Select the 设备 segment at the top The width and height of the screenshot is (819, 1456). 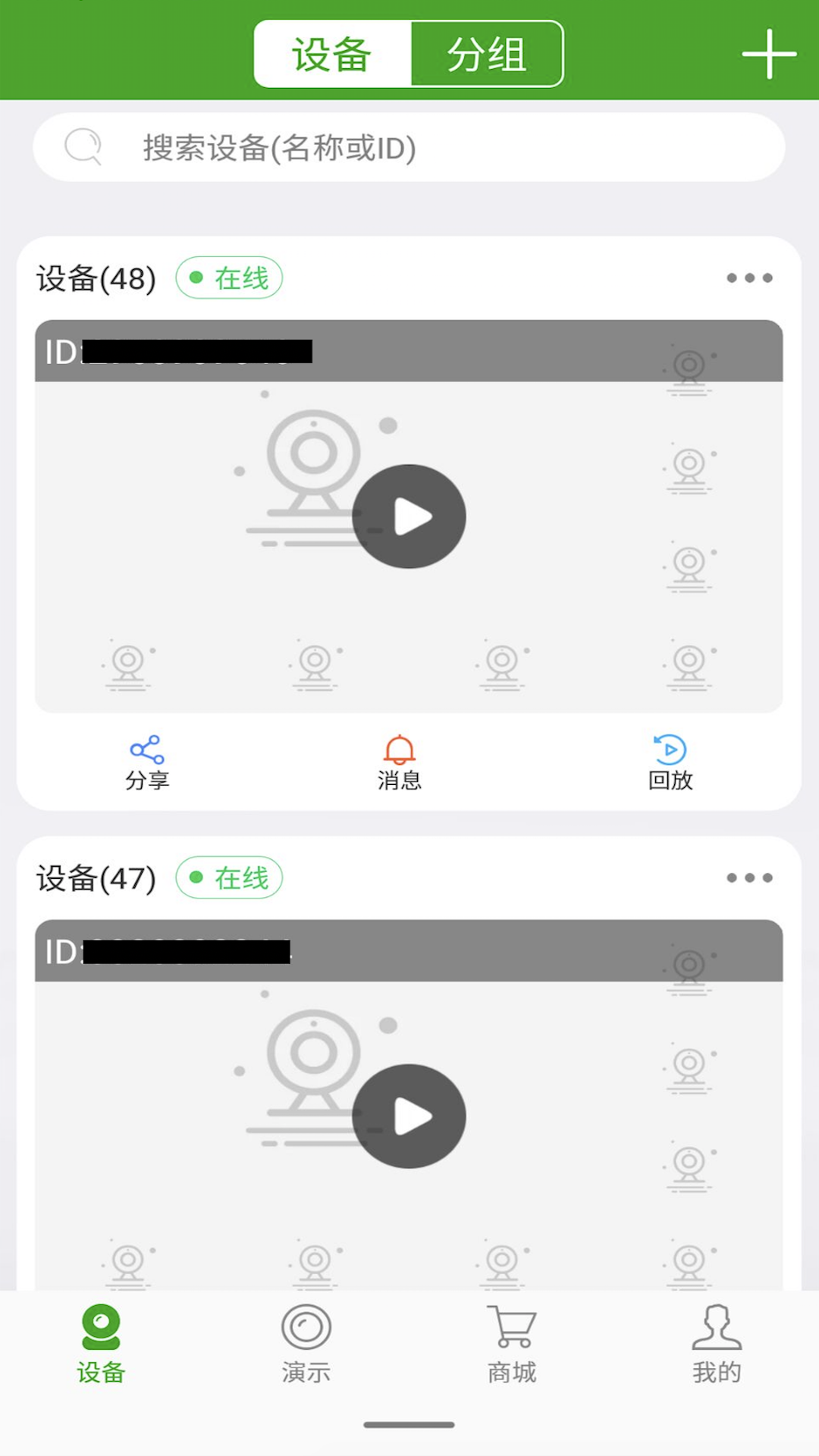pos(332,54)
